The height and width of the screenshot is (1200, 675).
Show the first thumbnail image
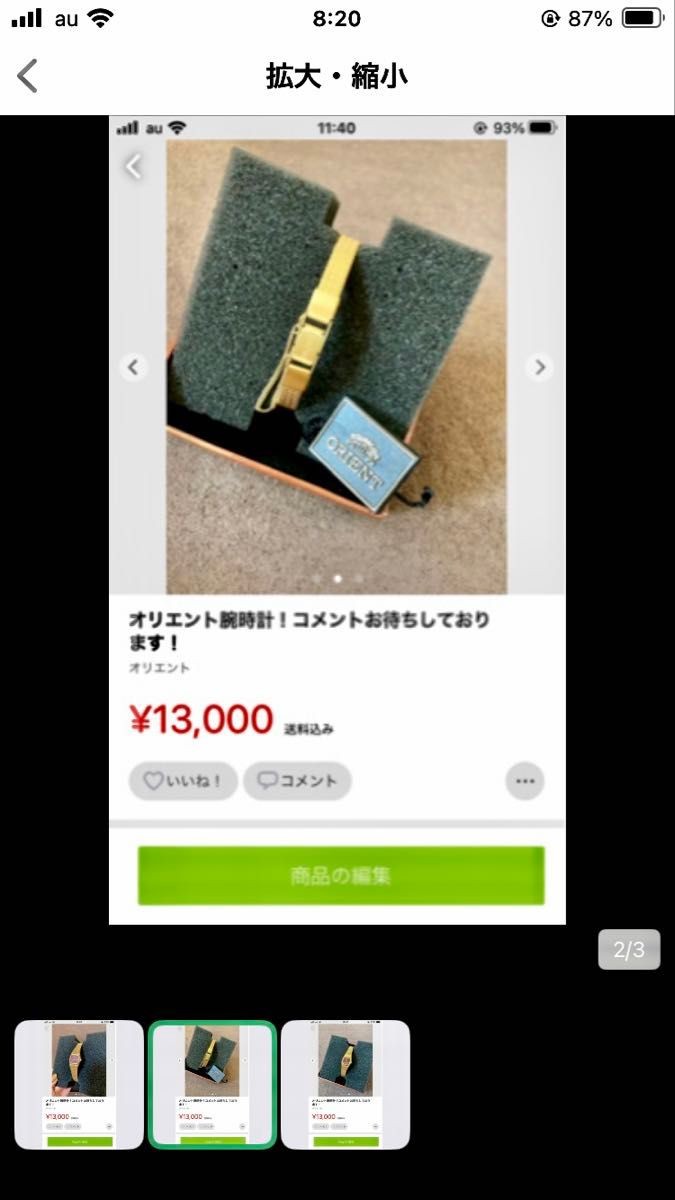click(x=79, y=1084)
